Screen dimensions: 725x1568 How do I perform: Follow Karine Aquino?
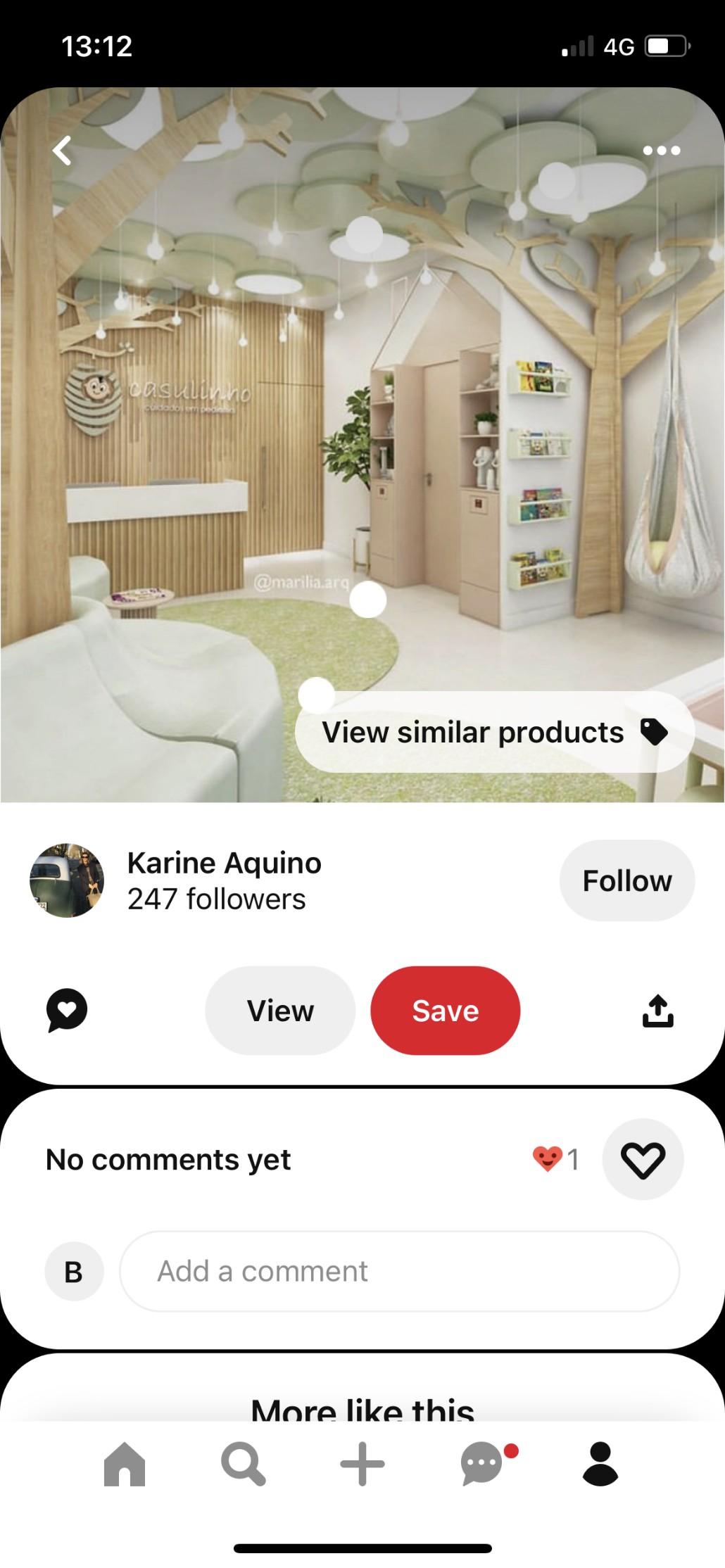[626, 880]
